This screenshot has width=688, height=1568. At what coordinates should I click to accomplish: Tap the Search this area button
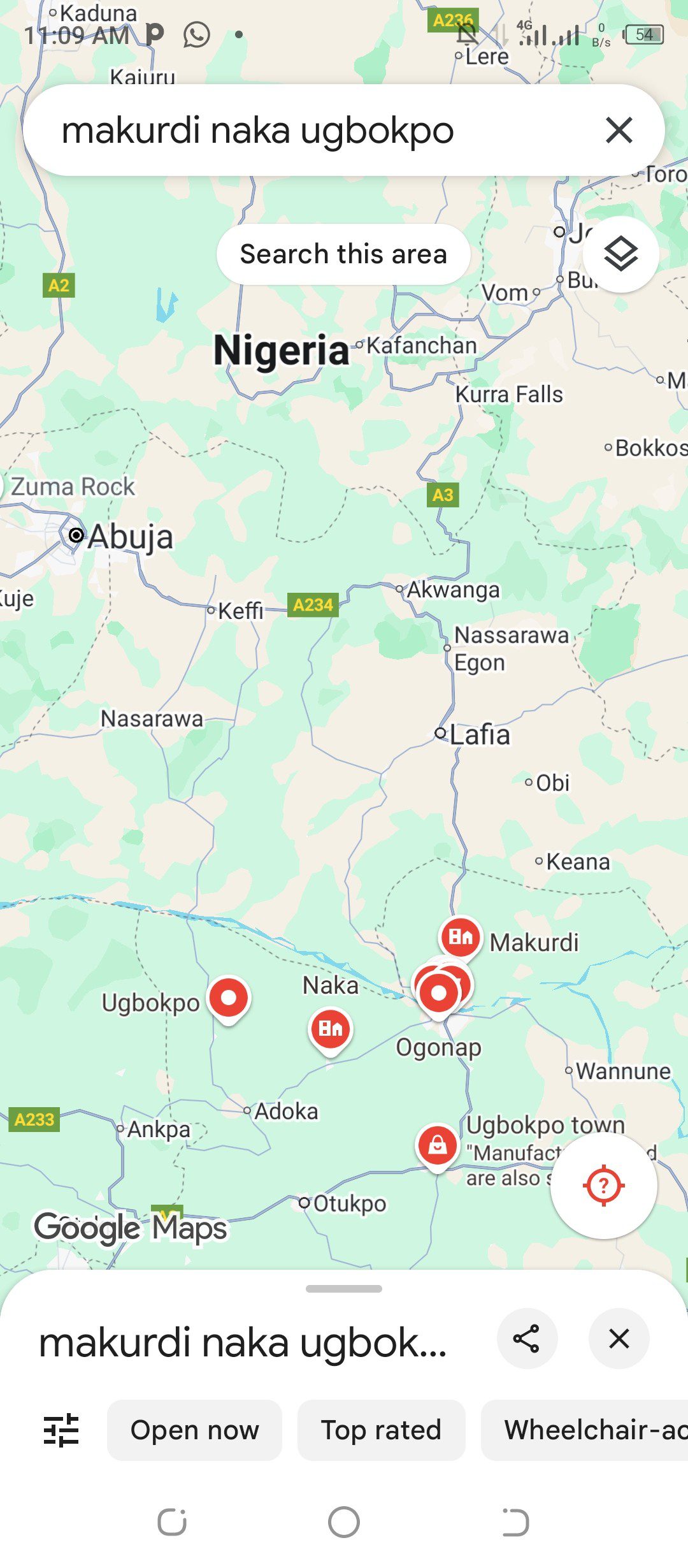tap(344, 253)
